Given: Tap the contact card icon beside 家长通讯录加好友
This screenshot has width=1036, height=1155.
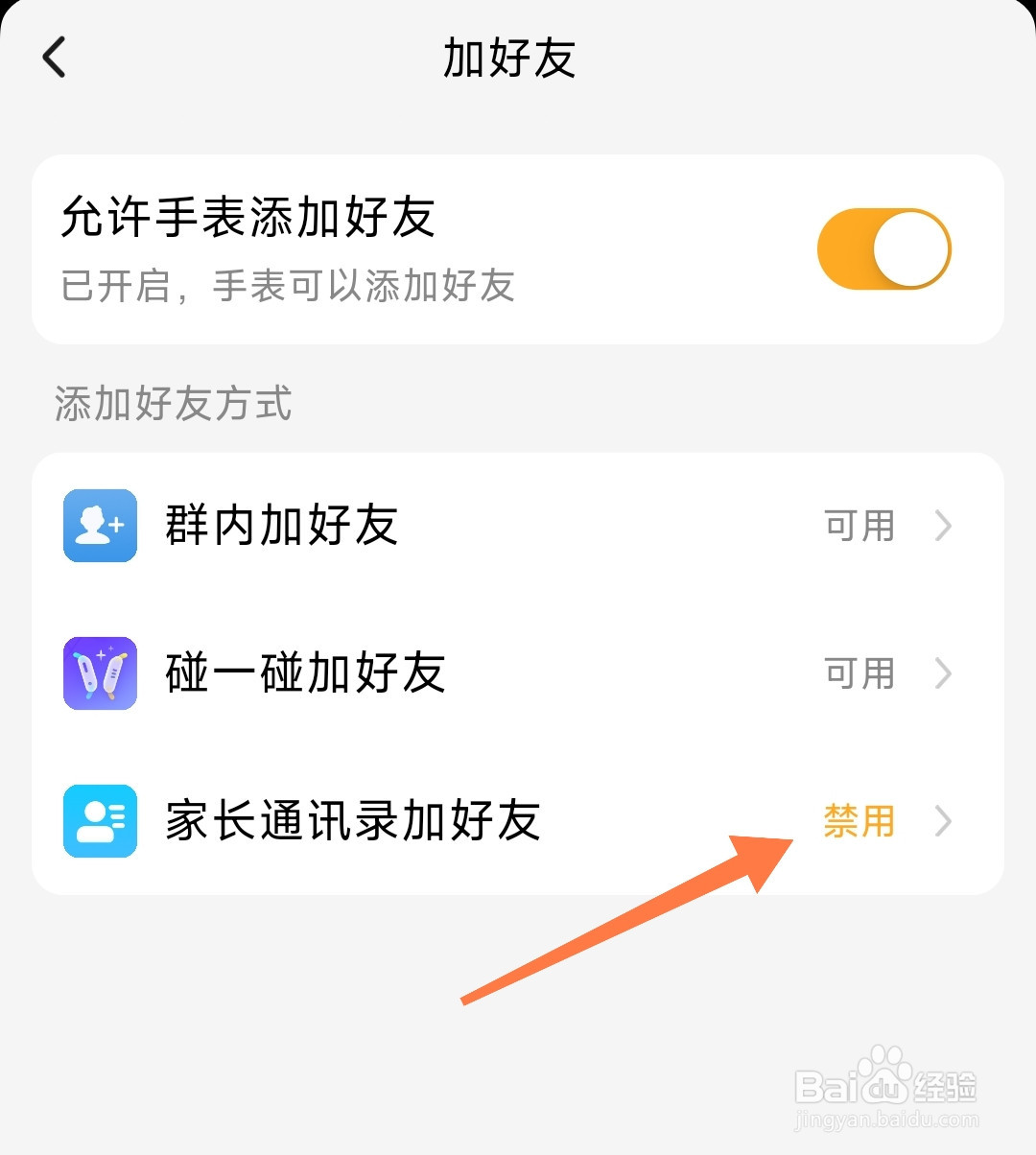Looking at the screenshot, I should coord(100,822).
